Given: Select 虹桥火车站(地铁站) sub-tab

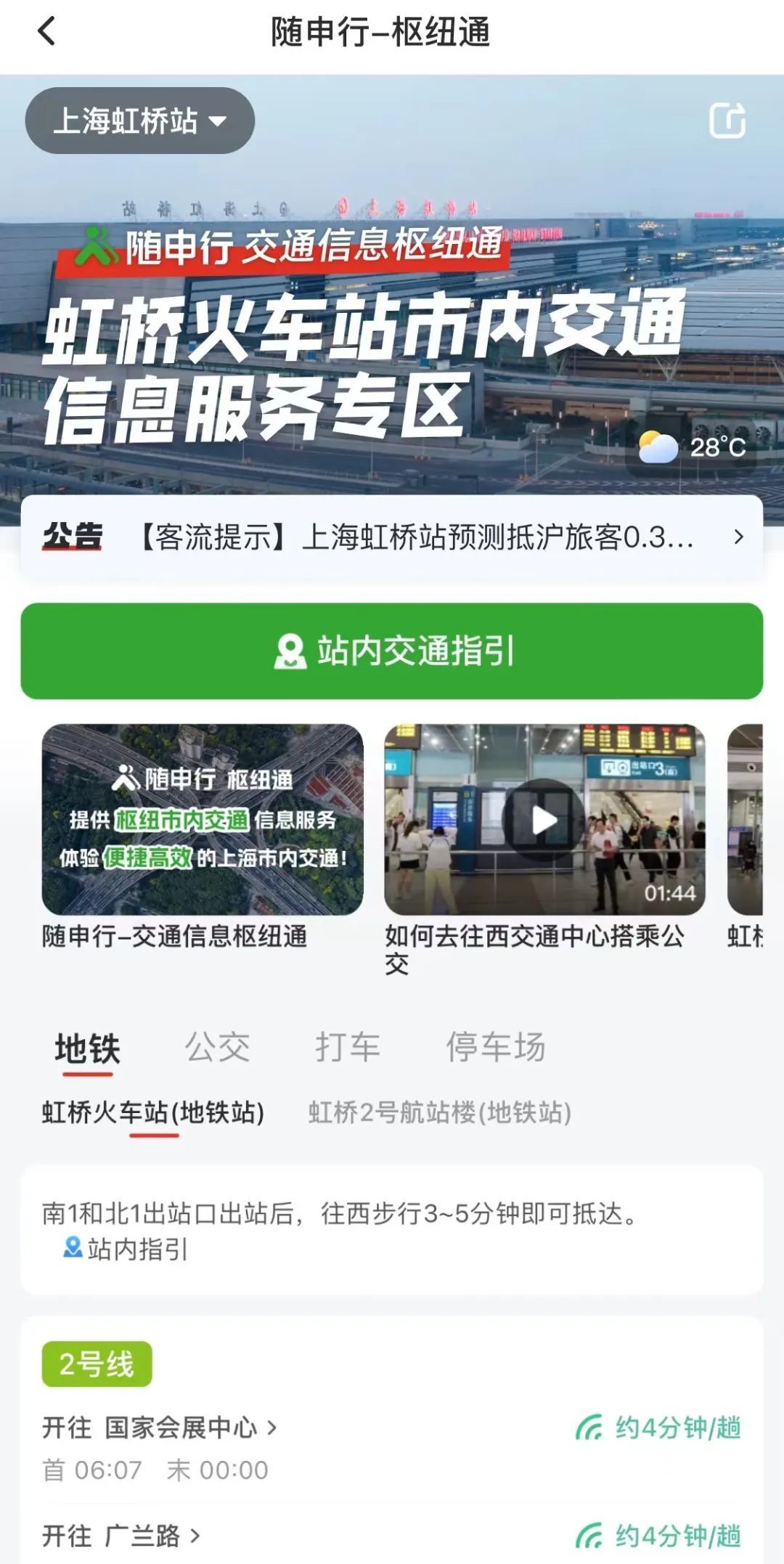Looking at the screenshot, I should coord(153,1112).
